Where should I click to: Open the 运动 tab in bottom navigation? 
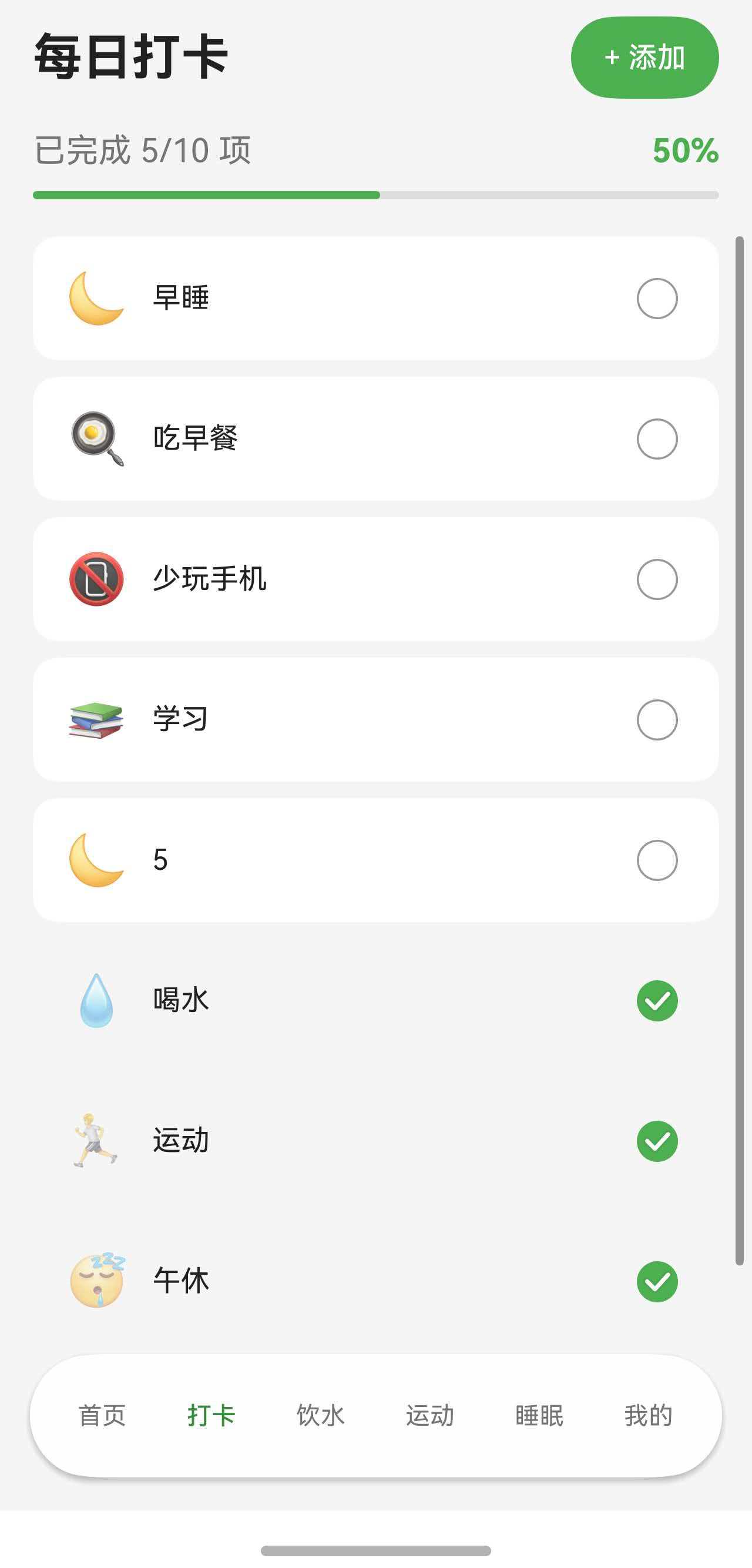pyautogui.click(x=430, y=1416)
